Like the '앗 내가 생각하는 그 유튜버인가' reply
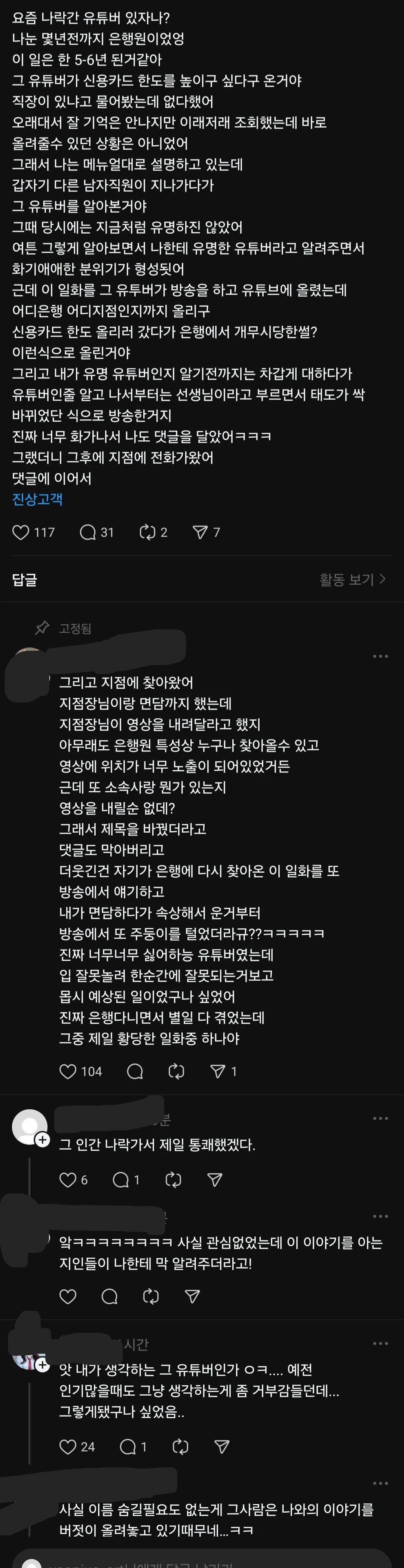 pos(68,1446)
